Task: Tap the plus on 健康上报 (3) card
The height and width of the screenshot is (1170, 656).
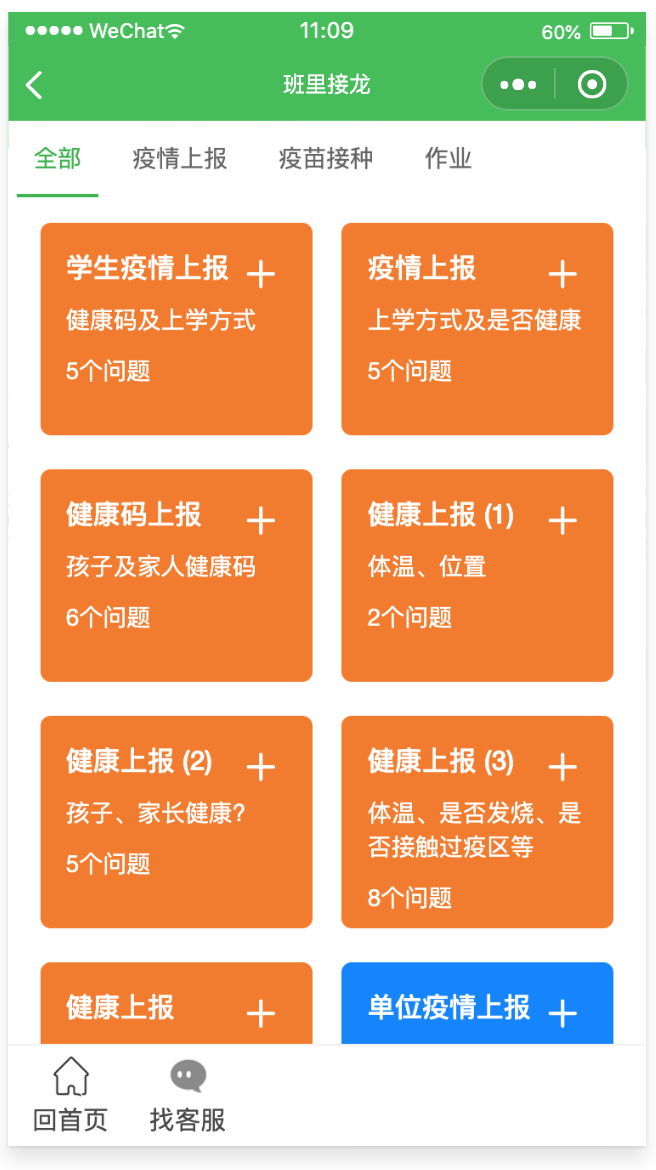Action: coord(562,767)
